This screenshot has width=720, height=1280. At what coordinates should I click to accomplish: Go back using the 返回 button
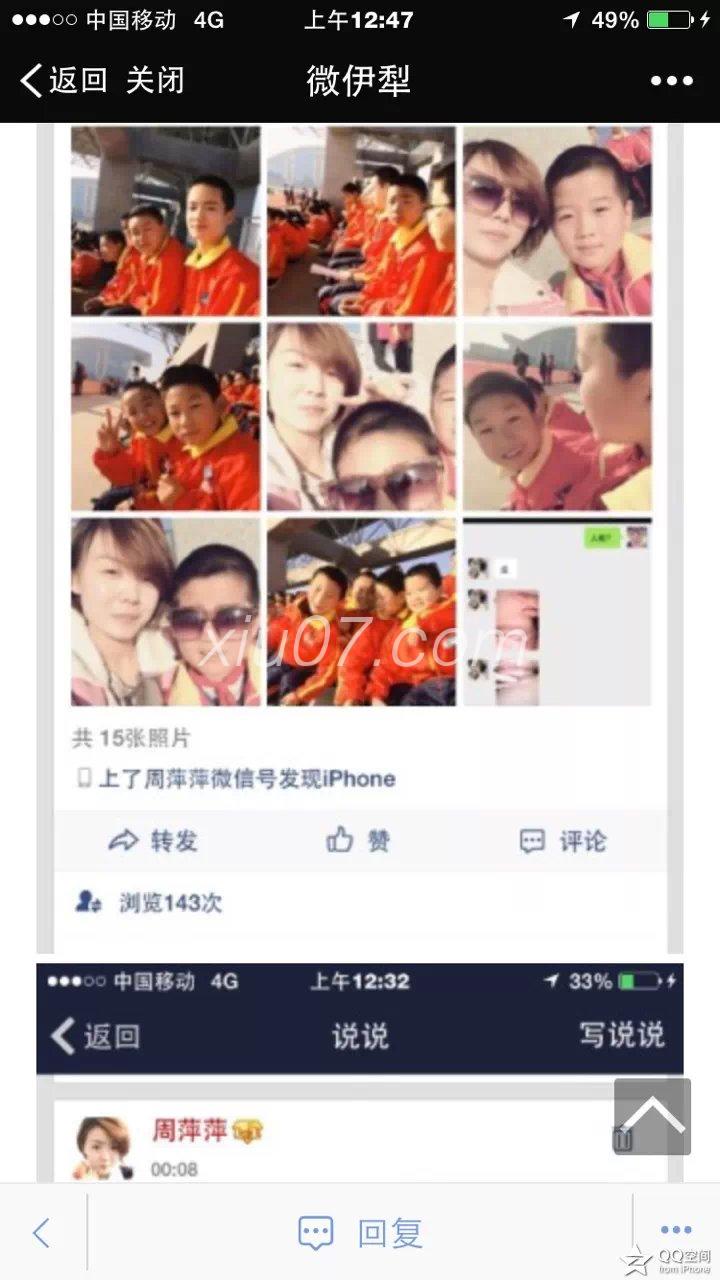pos(64,80)
